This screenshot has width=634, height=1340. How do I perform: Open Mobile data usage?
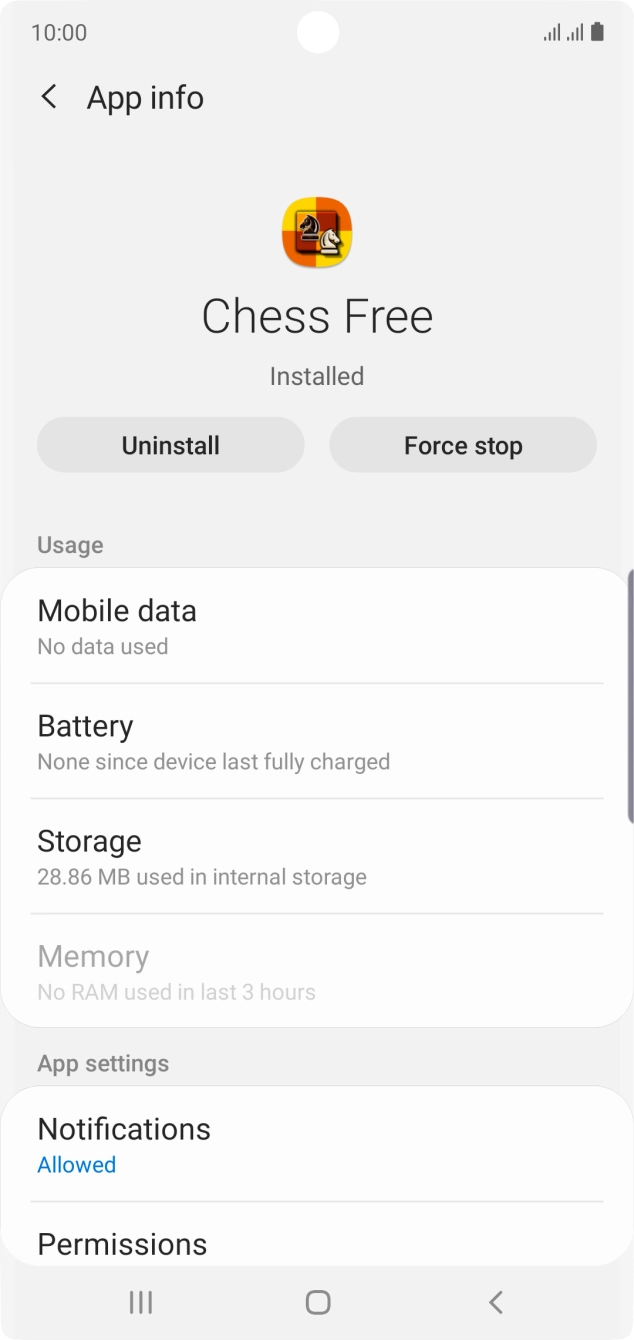coord(317,626)
